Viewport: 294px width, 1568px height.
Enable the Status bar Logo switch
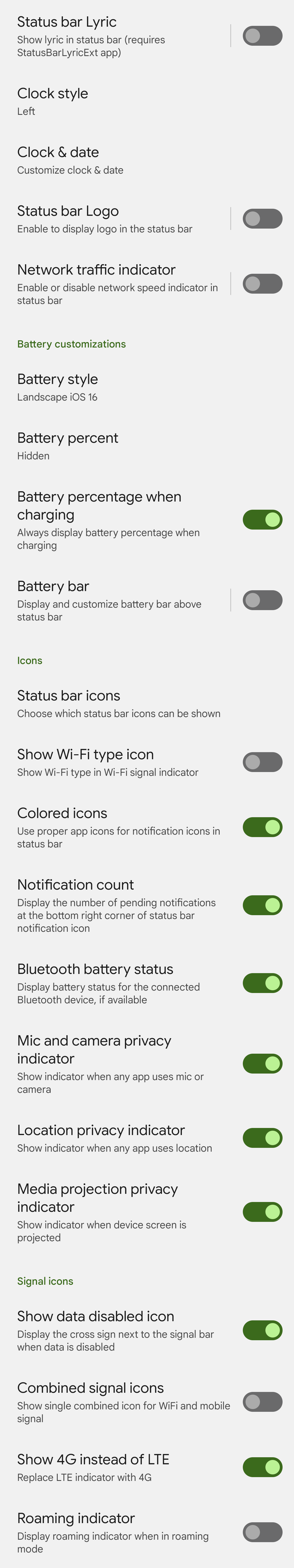coord(262,219)
